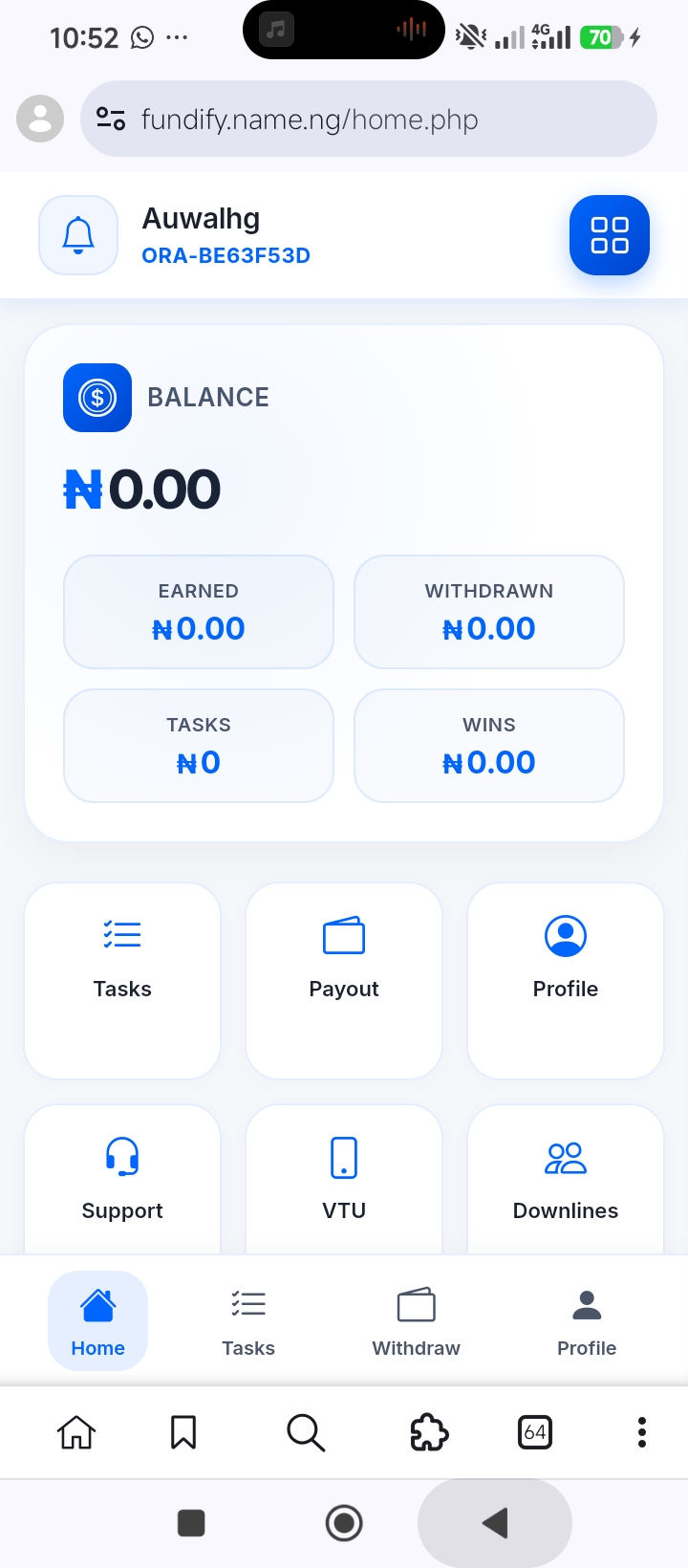Select the Home tab in bottom navigation
This screenshot has height=1568, width=688.
97,1320
